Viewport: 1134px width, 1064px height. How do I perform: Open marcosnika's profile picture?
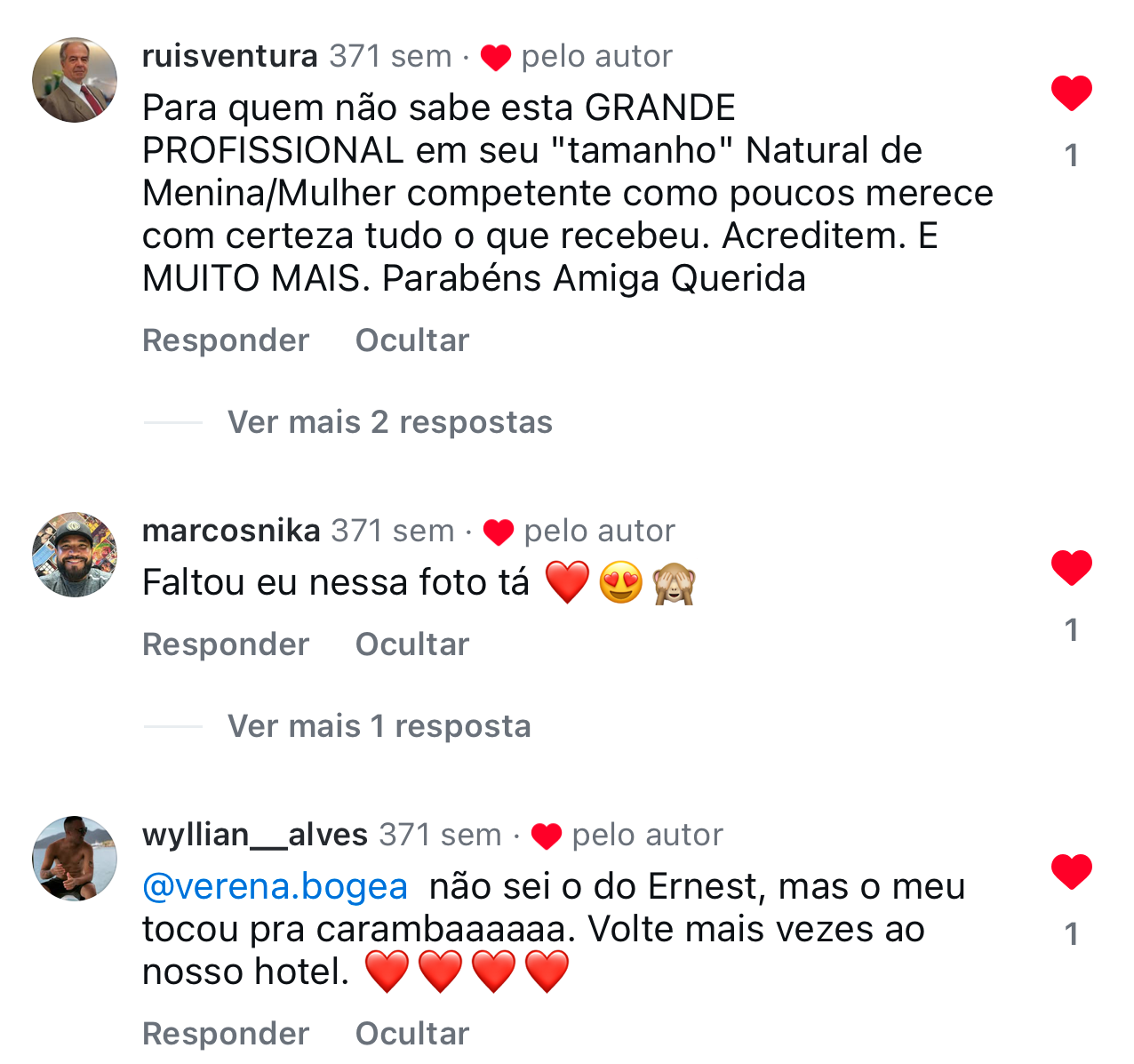click(75, 555)
